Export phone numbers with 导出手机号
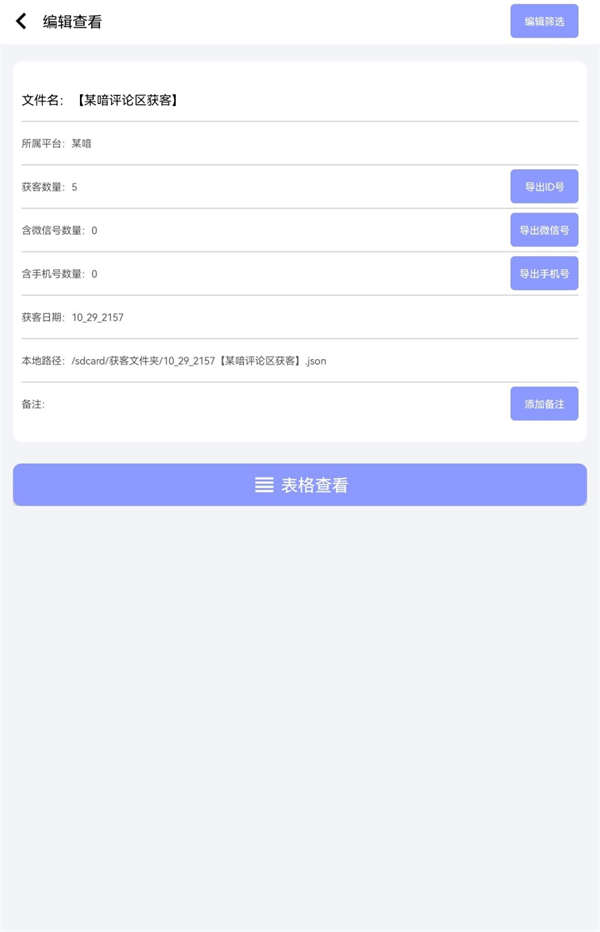 (x=544, y=273)
